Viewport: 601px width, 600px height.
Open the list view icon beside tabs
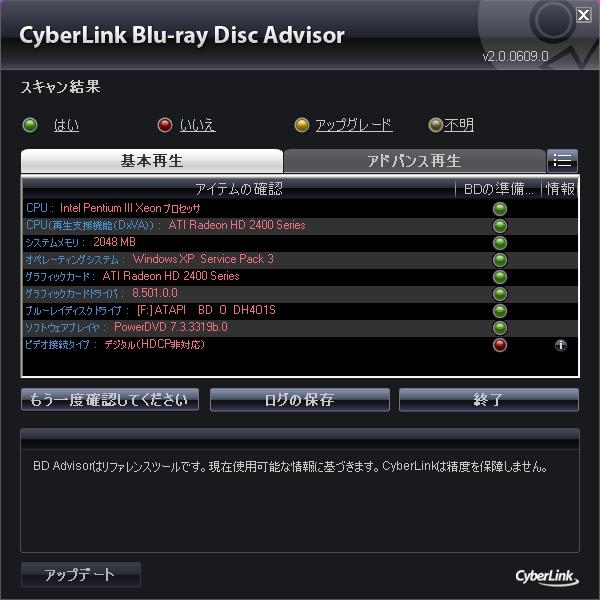coord(562,161)
